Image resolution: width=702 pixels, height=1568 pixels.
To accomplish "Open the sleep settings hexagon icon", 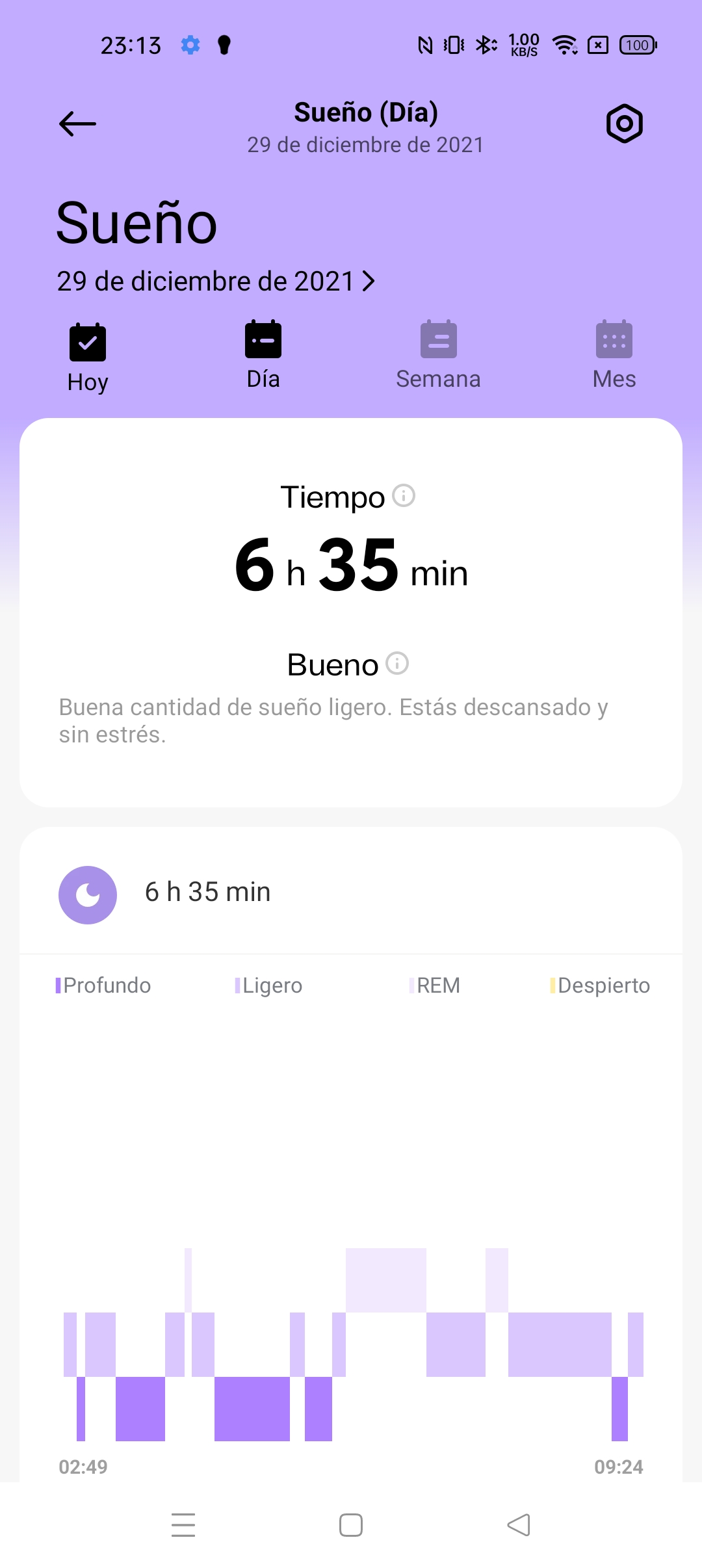I will click(624, 124).
